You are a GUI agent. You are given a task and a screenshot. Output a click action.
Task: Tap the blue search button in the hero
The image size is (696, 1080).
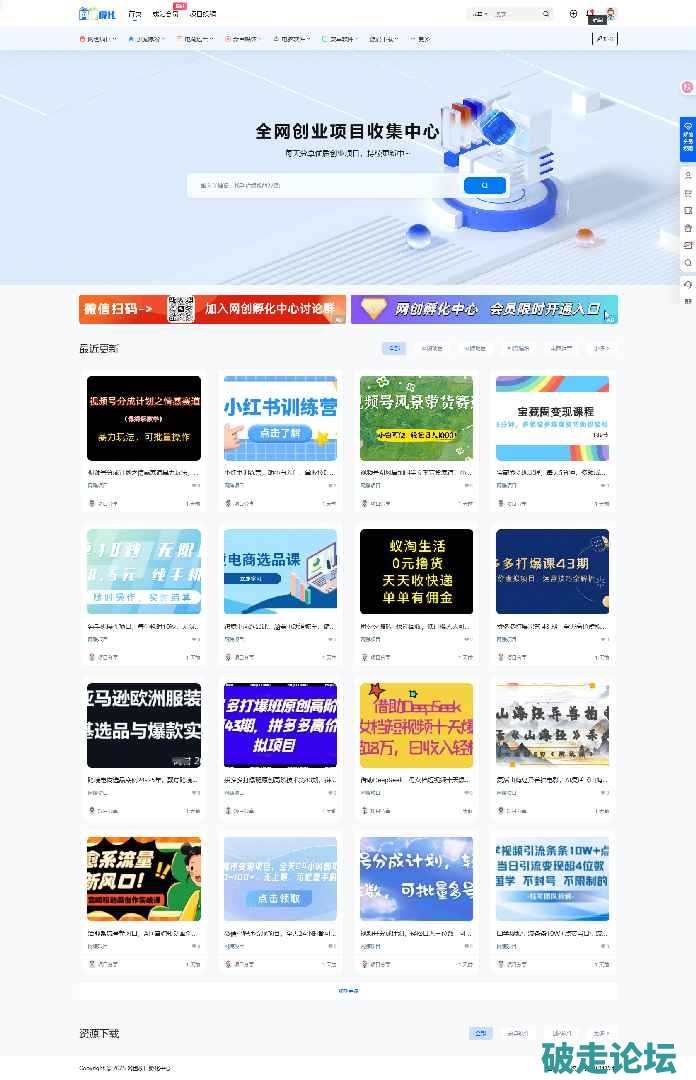click(485, 185)
